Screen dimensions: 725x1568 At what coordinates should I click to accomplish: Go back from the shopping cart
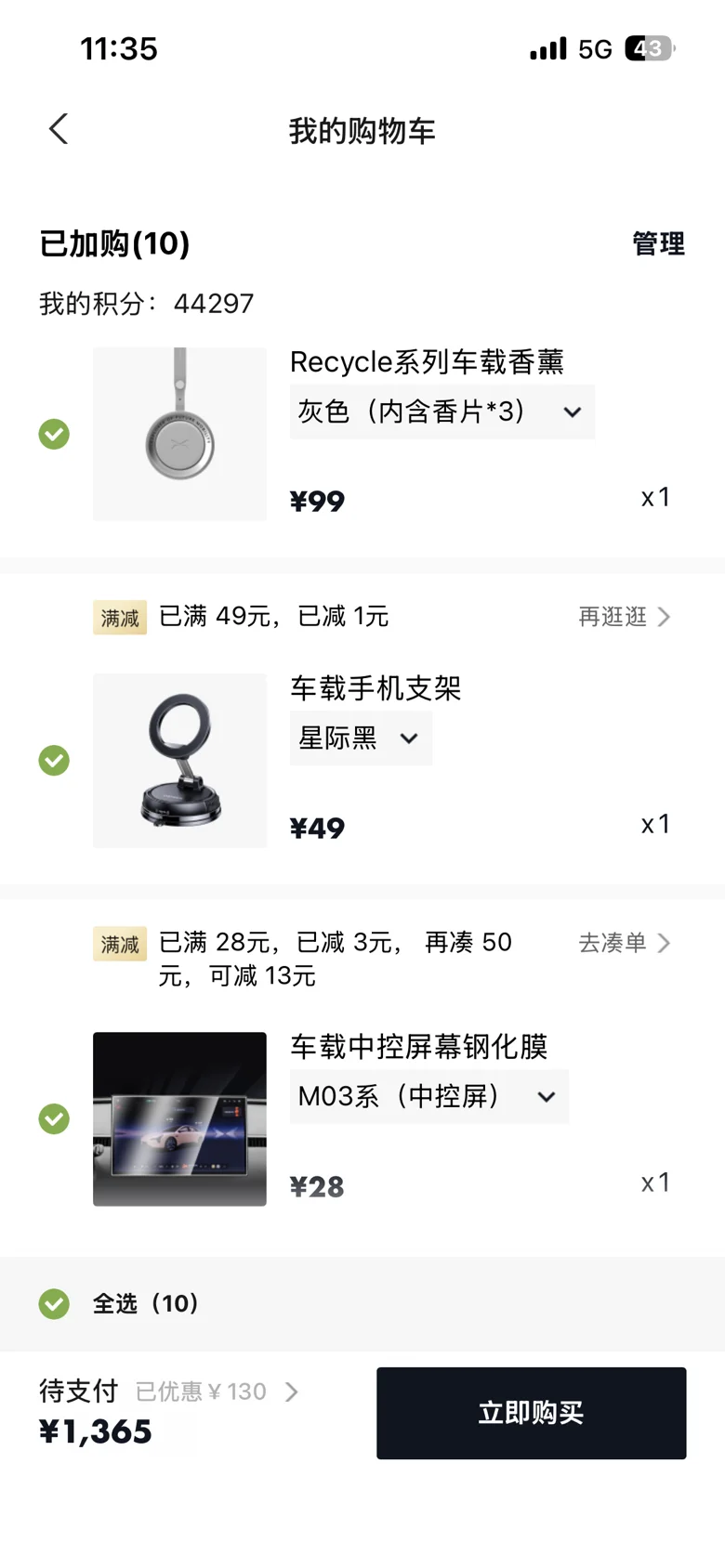click(x=59, y=129)
